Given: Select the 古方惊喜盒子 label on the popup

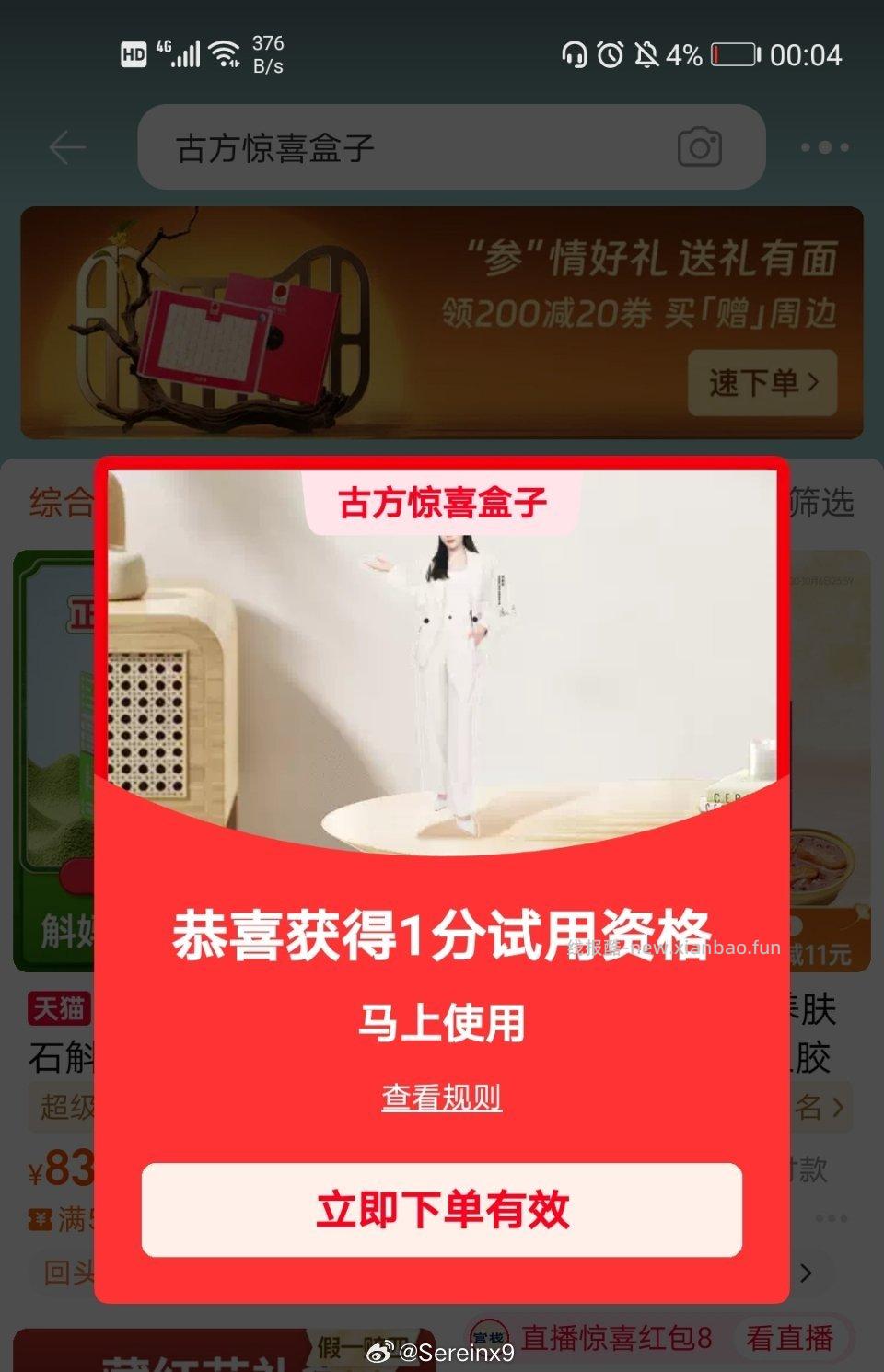Looking at the screenshot, I should 442,501.
